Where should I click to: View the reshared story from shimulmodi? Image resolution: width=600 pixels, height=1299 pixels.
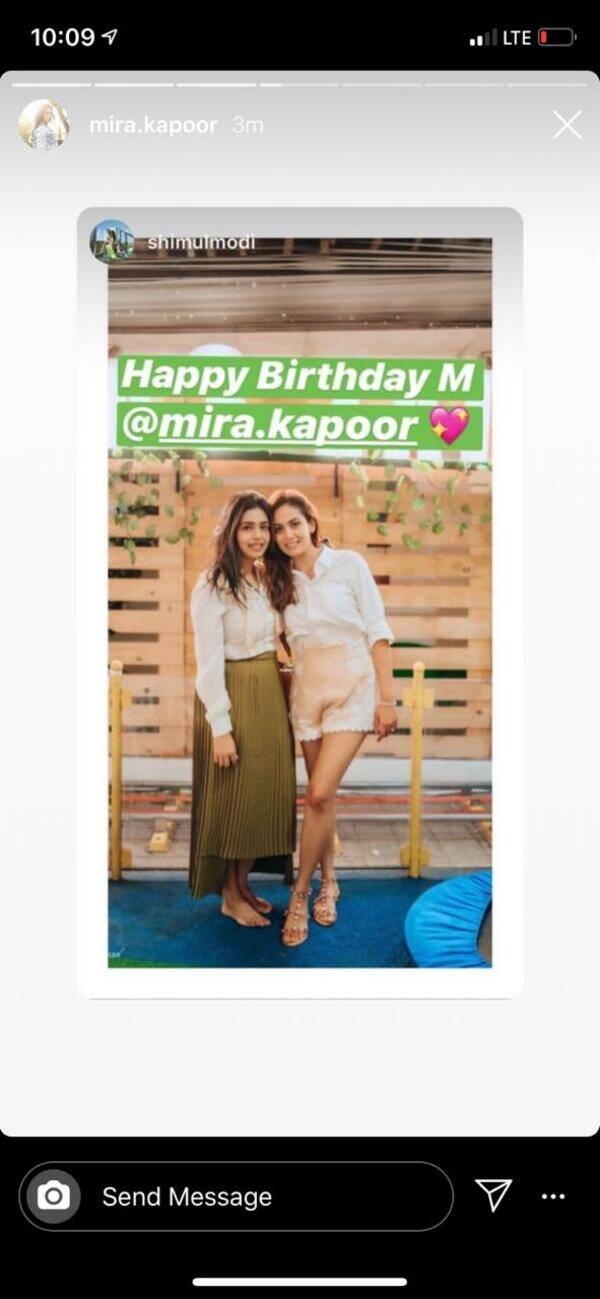(300, 600)
